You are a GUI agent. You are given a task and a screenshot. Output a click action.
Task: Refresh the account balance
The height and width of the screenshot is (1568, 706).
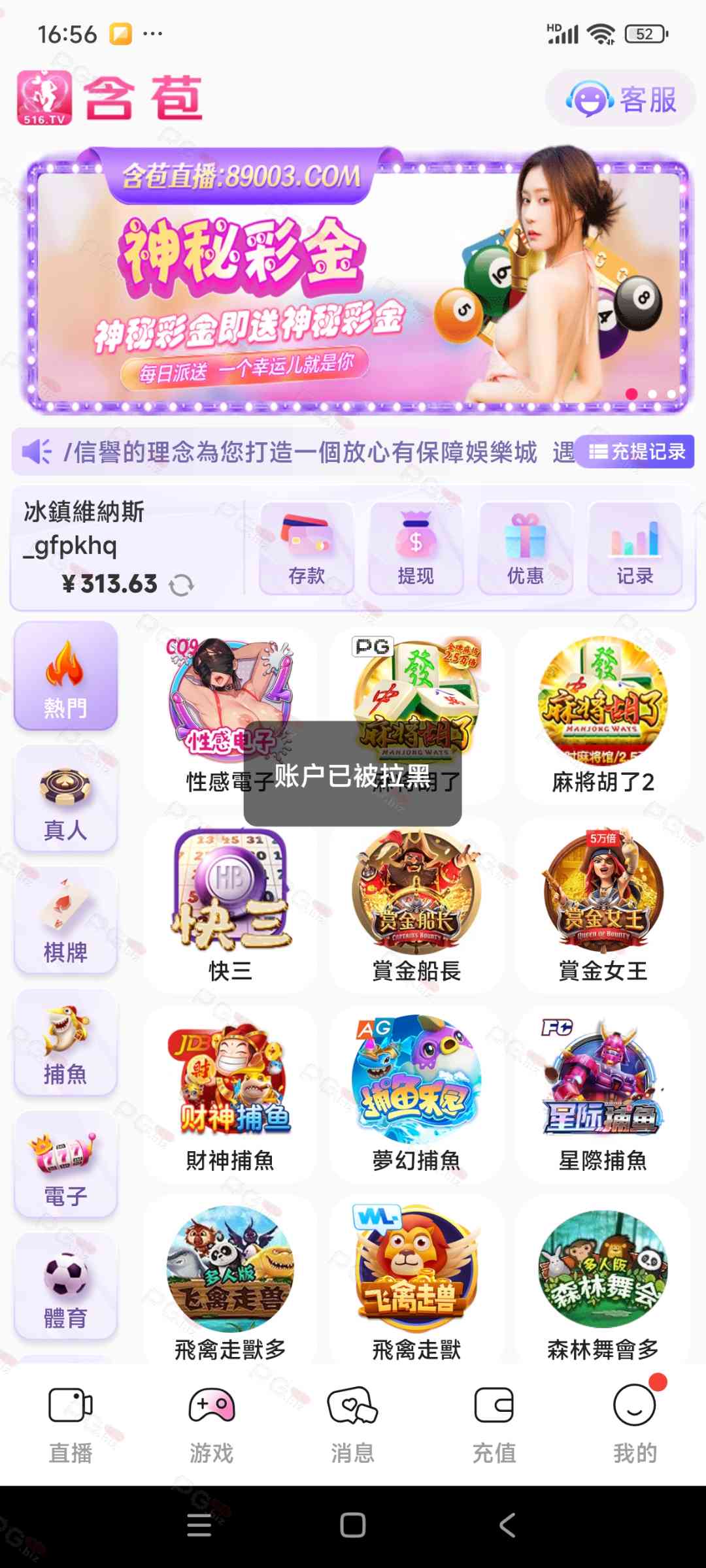coord(181,585)
